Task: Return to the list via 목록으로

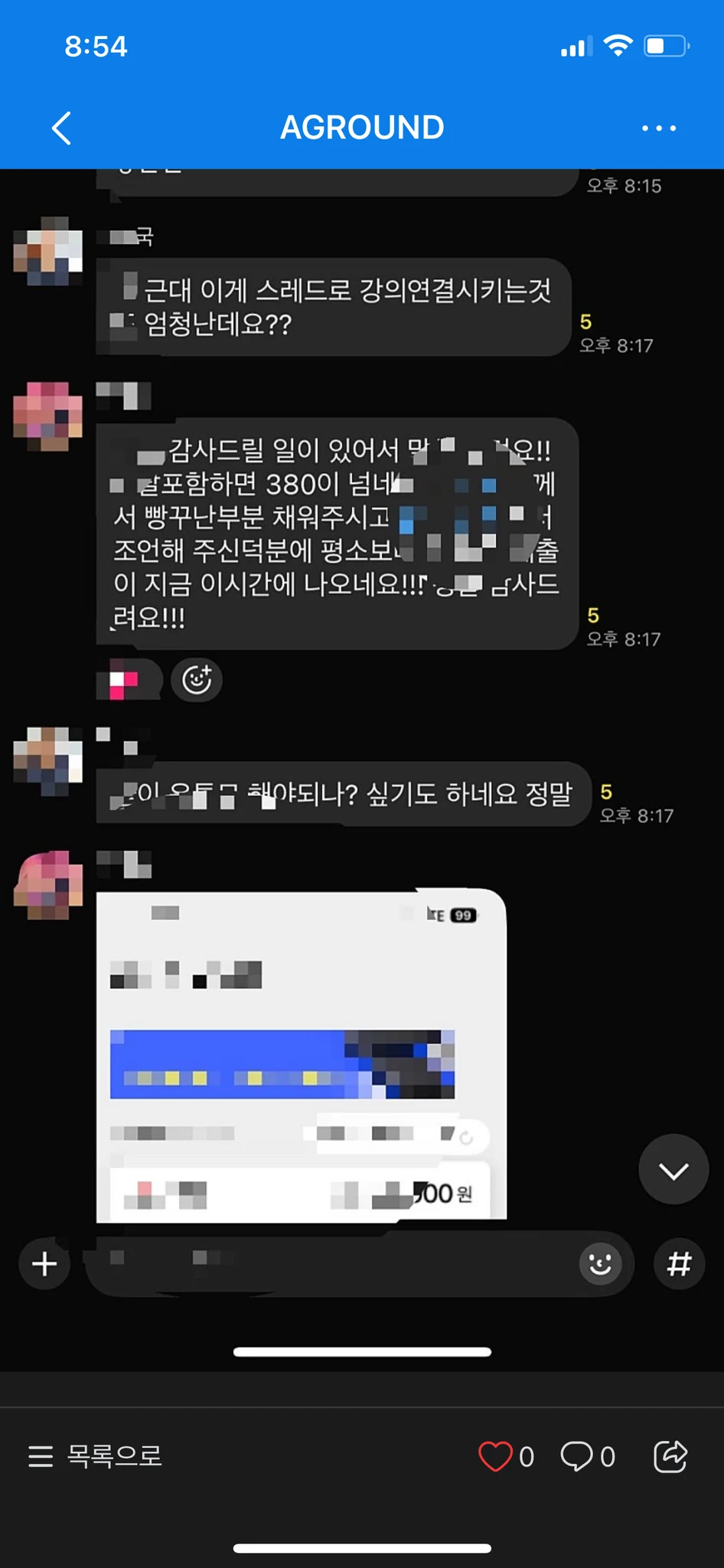Action: tap(96, 1455)
